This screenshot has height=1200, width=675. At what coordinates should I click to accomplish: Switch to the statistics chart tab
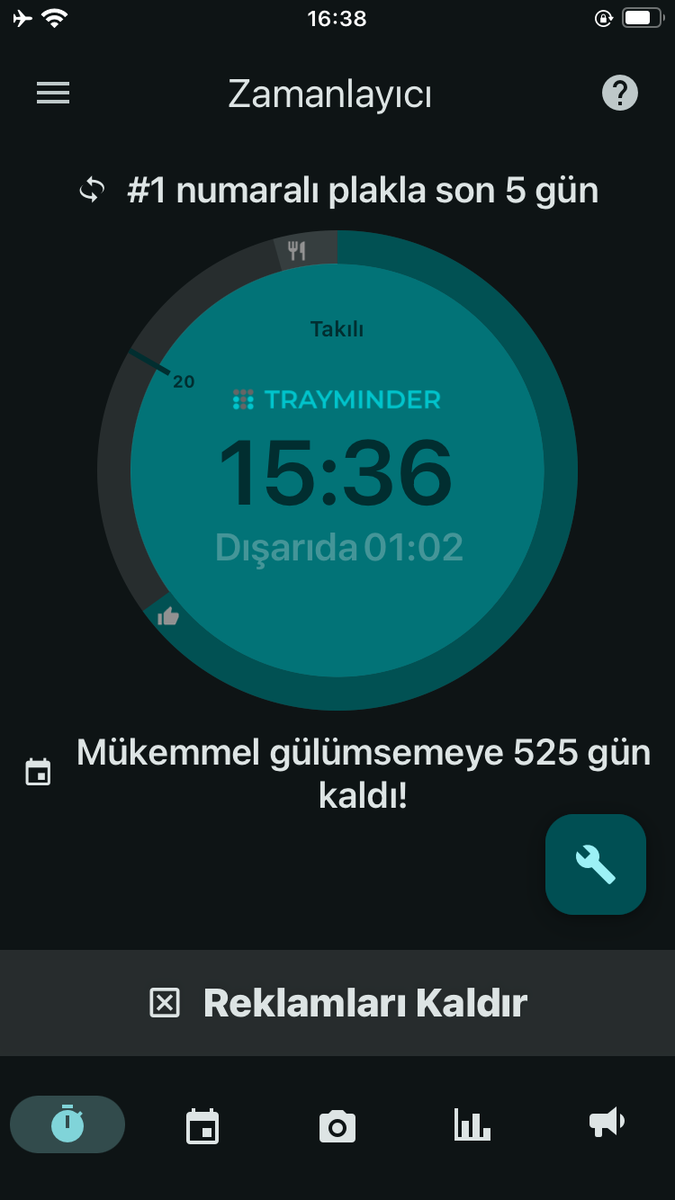[x=472, y=1125]
